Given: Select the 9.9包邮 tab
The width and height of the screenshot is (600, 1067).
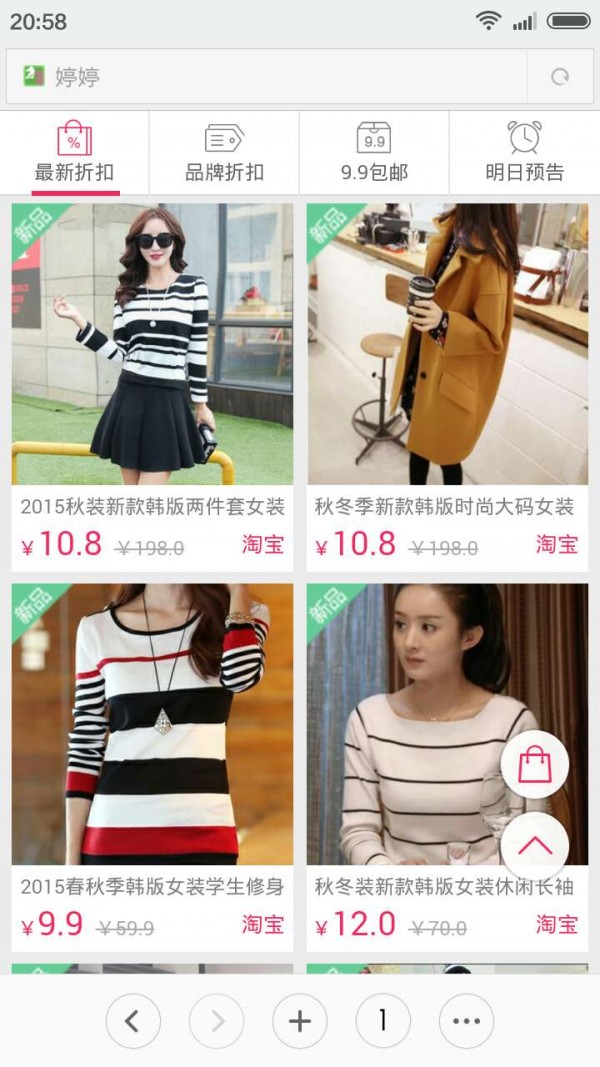Looking at the screenshot, I should click(x=374, y=153).
